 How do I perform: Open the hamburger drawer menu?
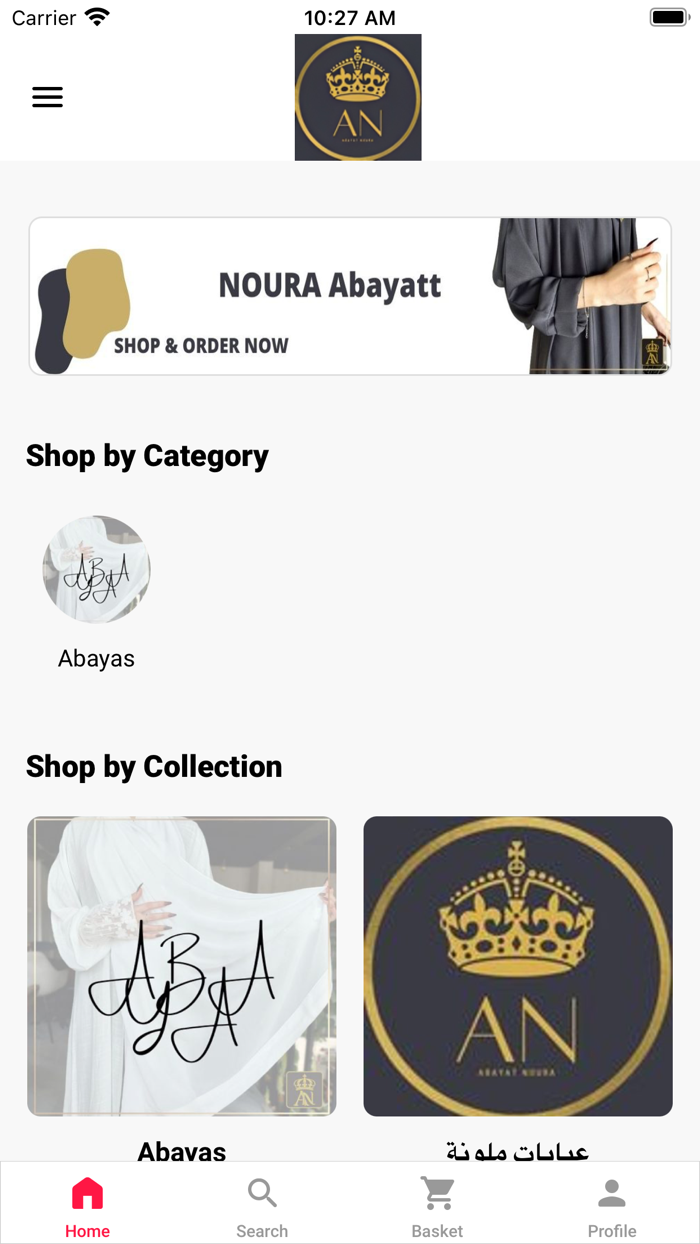click(47, 97)
